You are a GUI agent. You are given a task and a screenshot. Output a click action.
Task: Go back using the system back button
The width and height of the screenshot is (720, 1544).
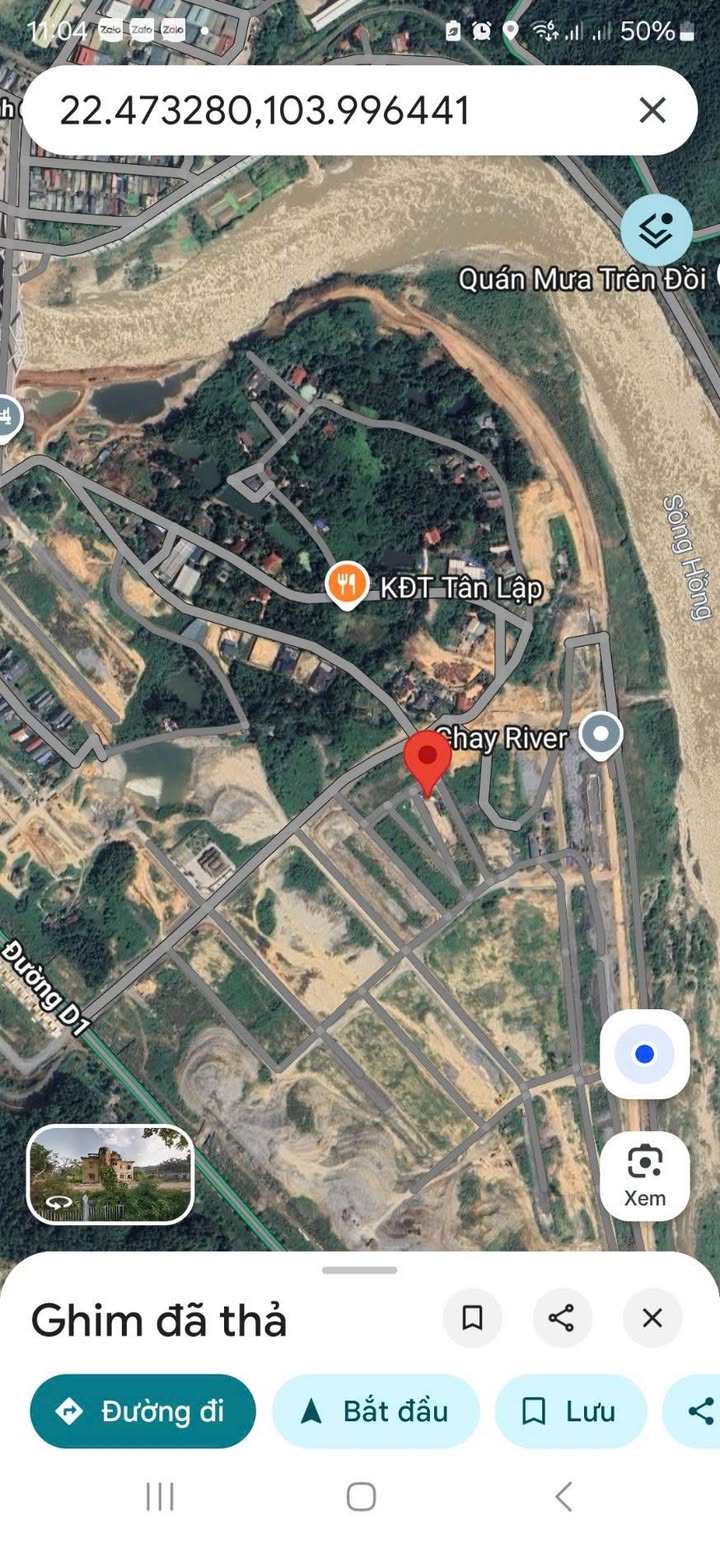click(x=563, y=1497)
